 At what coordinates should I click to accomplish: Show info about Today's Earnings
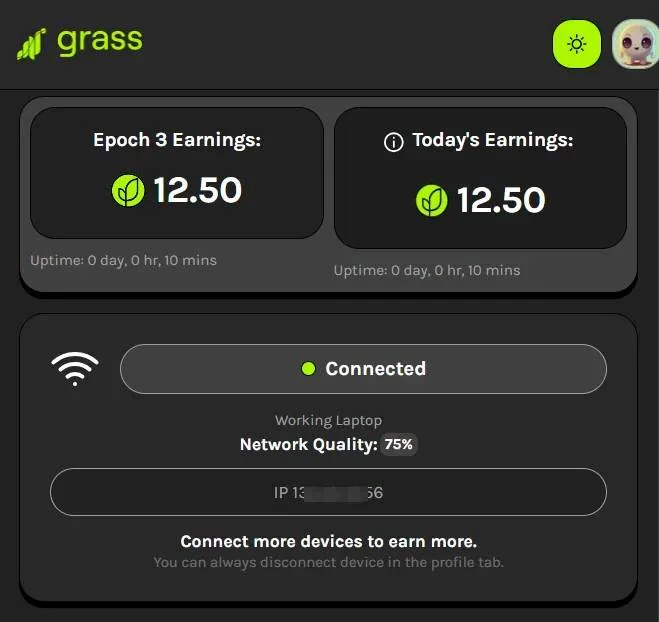(393, 142)
